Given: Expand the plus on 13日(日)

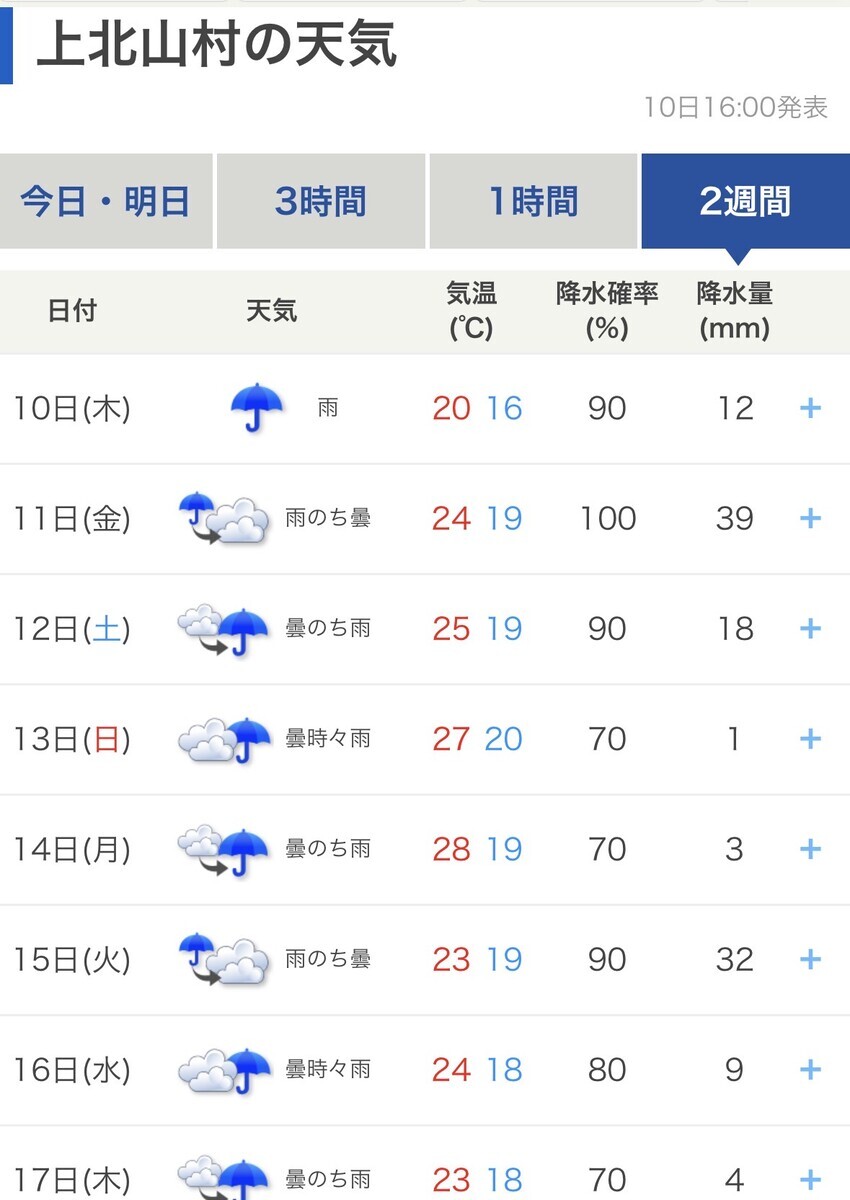Looking at the screenshot, I should coord(810,739).
